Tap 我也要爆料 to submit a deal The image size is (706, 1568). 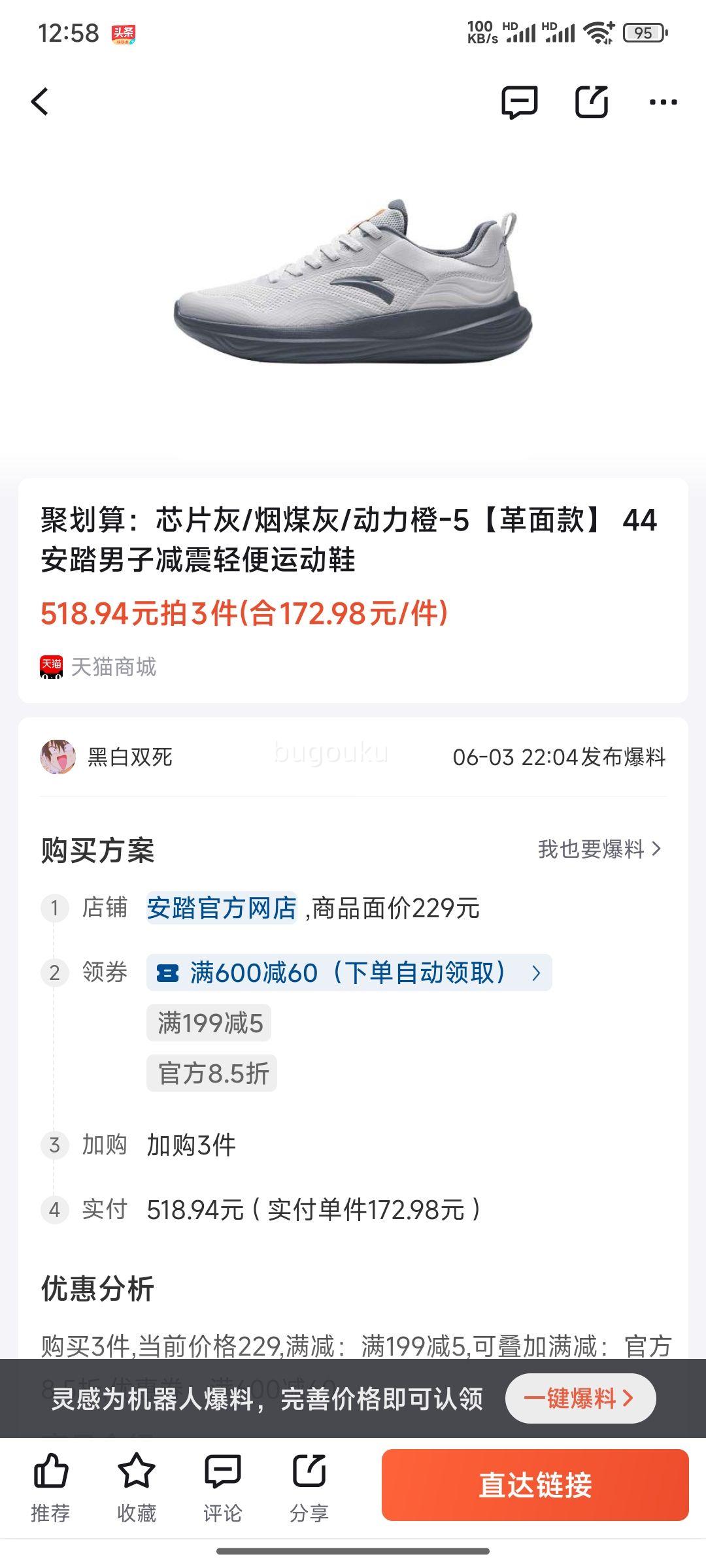(599, 849)
